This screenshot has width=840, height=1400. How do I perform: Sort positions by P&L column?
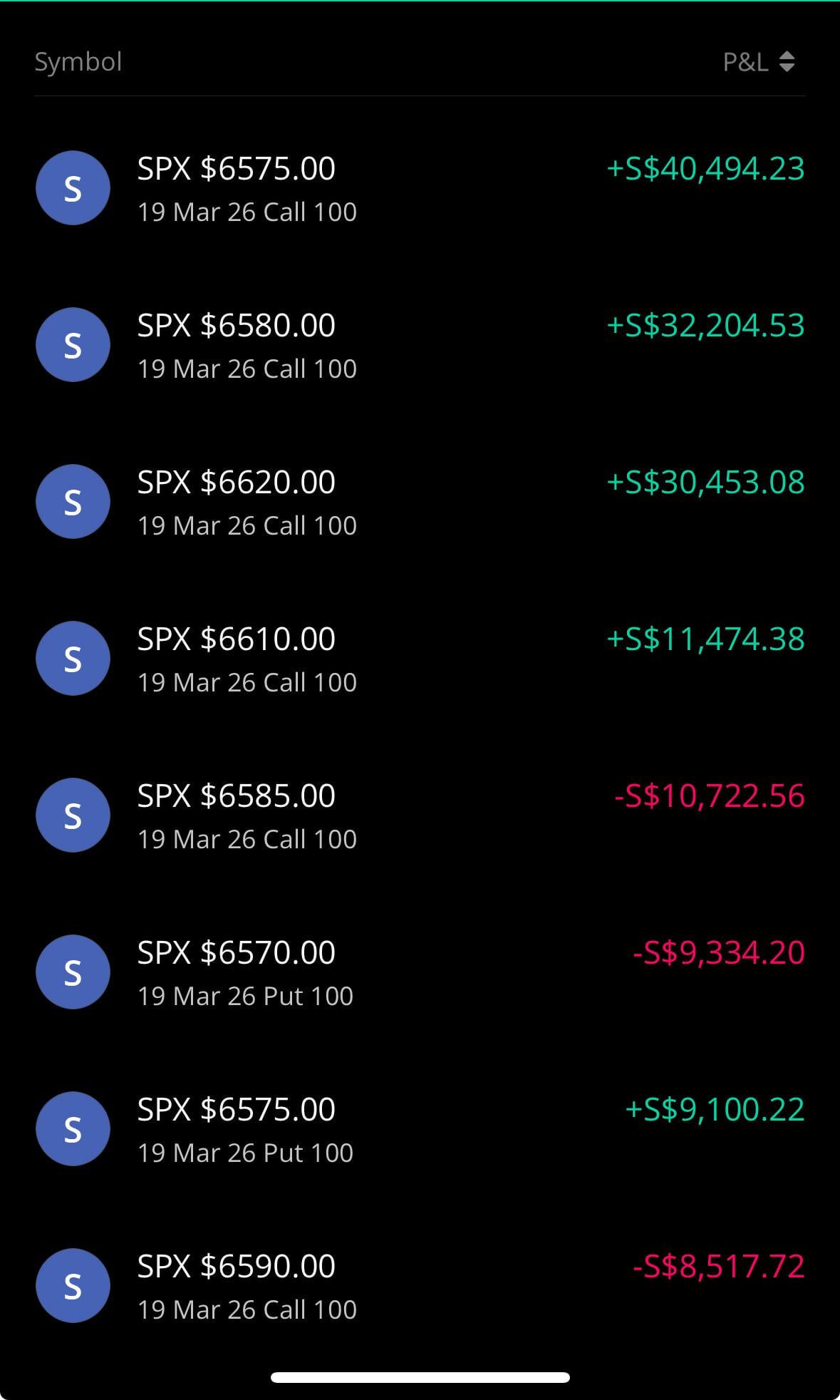(x=759, y=62)
